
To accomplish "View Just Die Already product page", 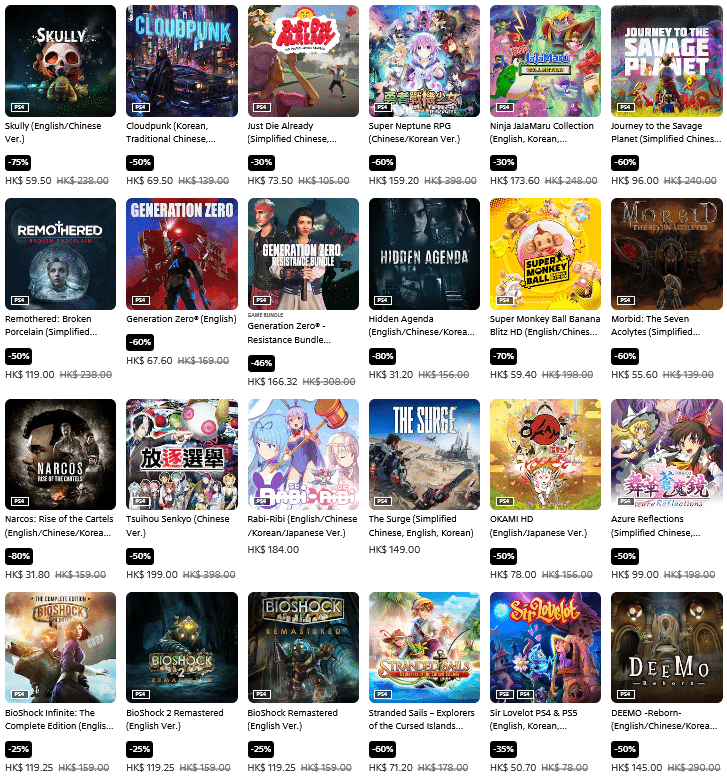I will click(303, 60).
